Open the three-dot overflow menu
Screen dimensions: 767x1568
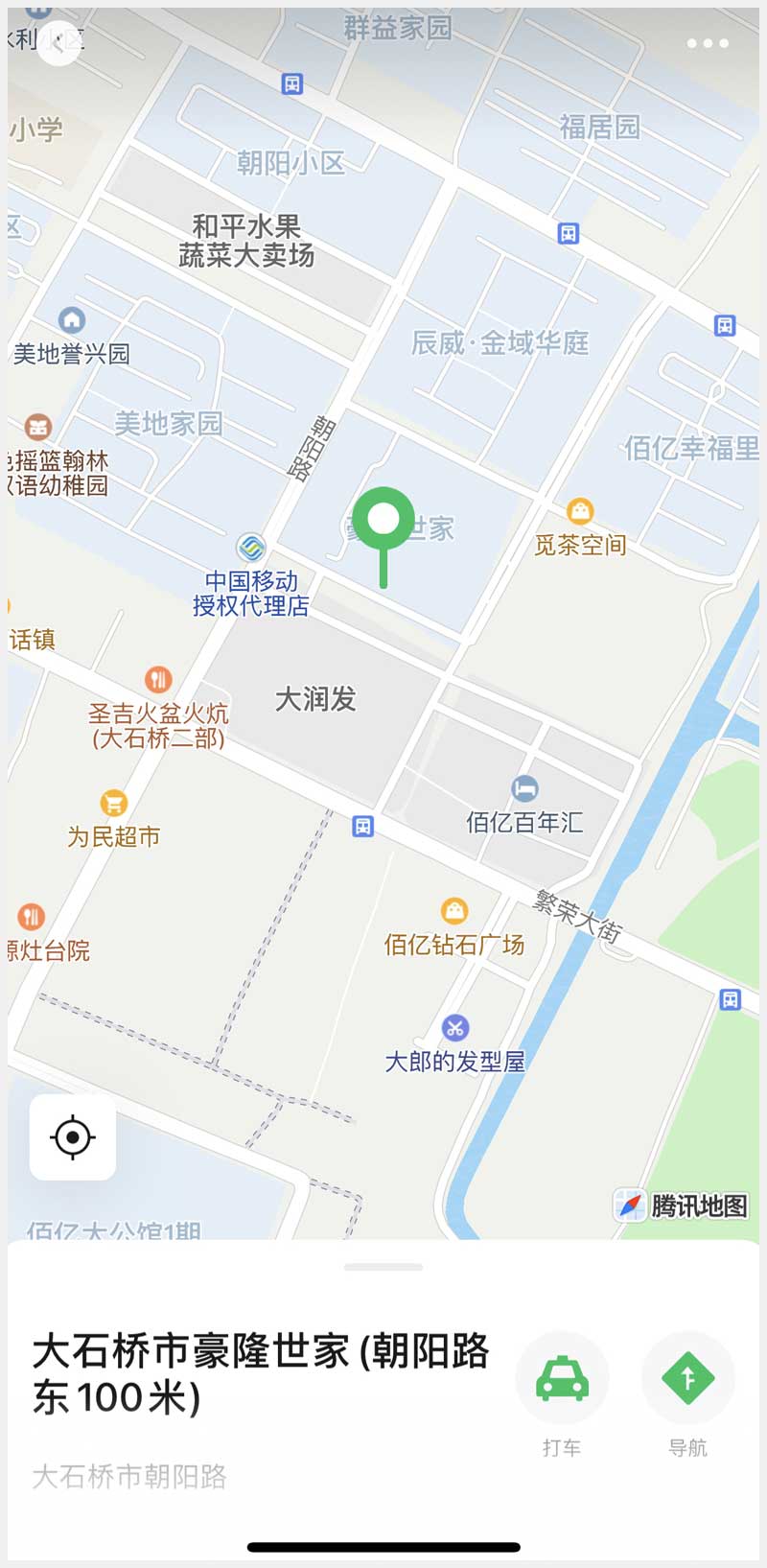click(x=708, y=43)
